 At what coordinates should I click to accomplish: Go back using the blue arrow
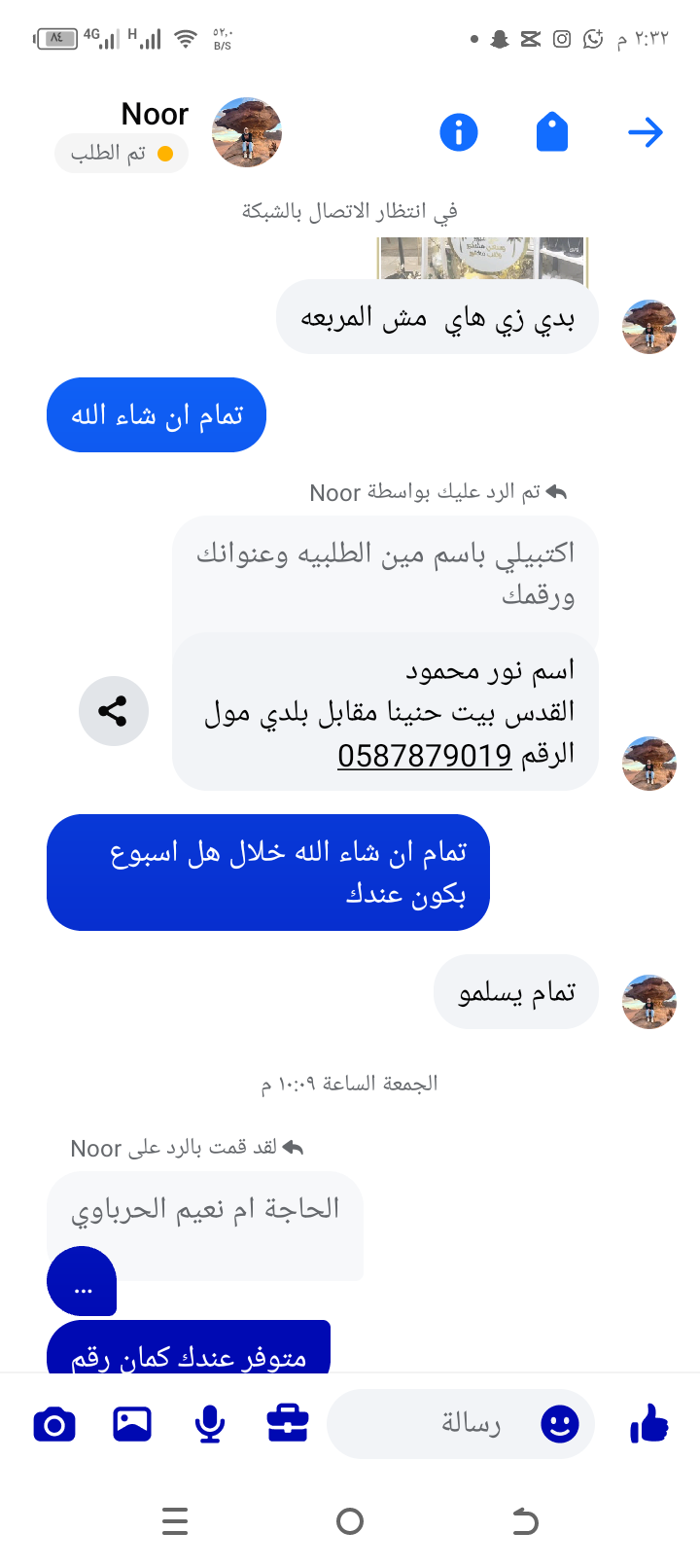pos(645,132)
